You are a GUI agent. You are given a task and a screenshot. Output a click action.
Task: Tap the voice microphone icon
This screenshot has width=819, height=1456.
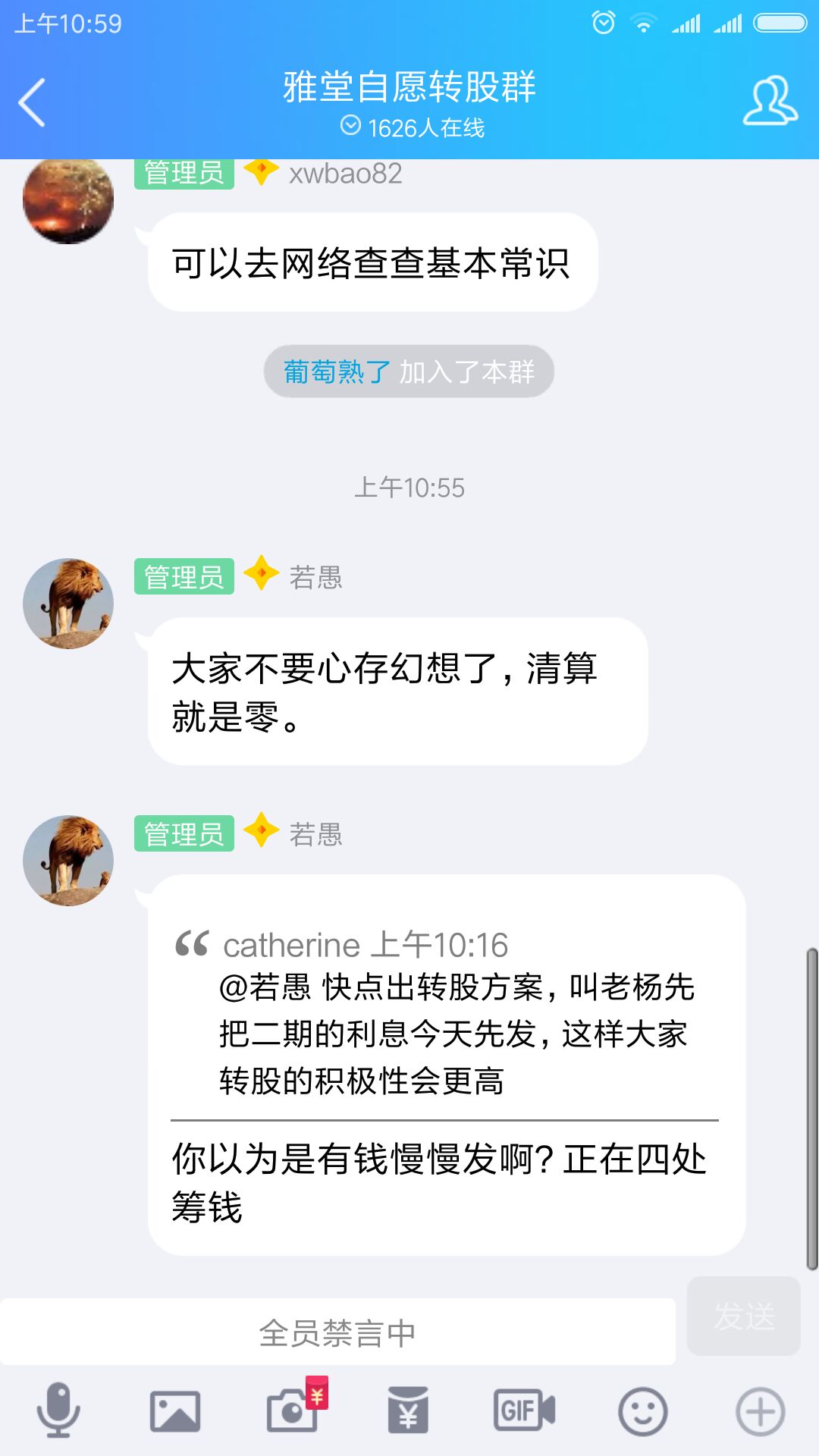click(58, 1410)
